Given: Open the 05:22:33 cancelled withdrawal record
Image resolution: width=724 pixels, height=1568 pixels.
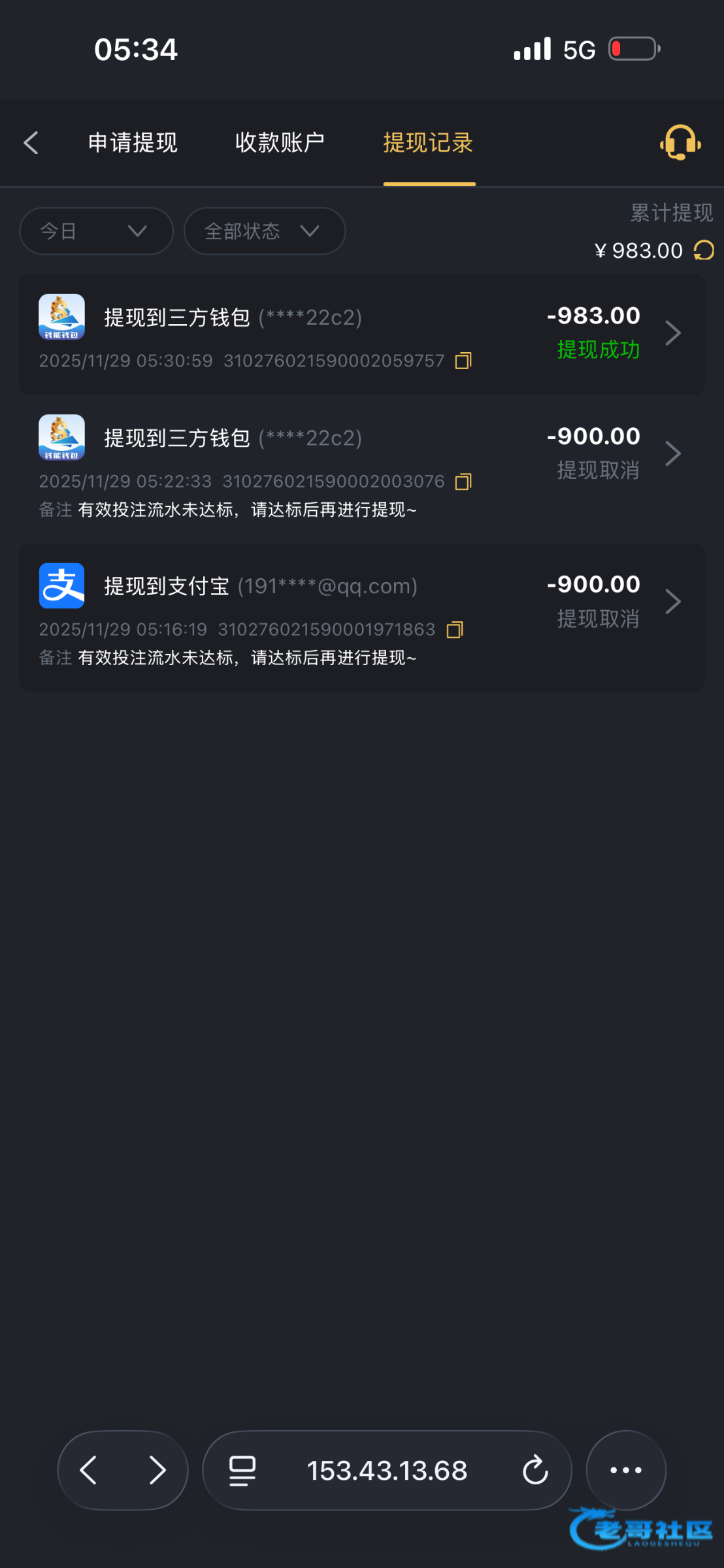Looking at the screenshot, I should 362,468.
